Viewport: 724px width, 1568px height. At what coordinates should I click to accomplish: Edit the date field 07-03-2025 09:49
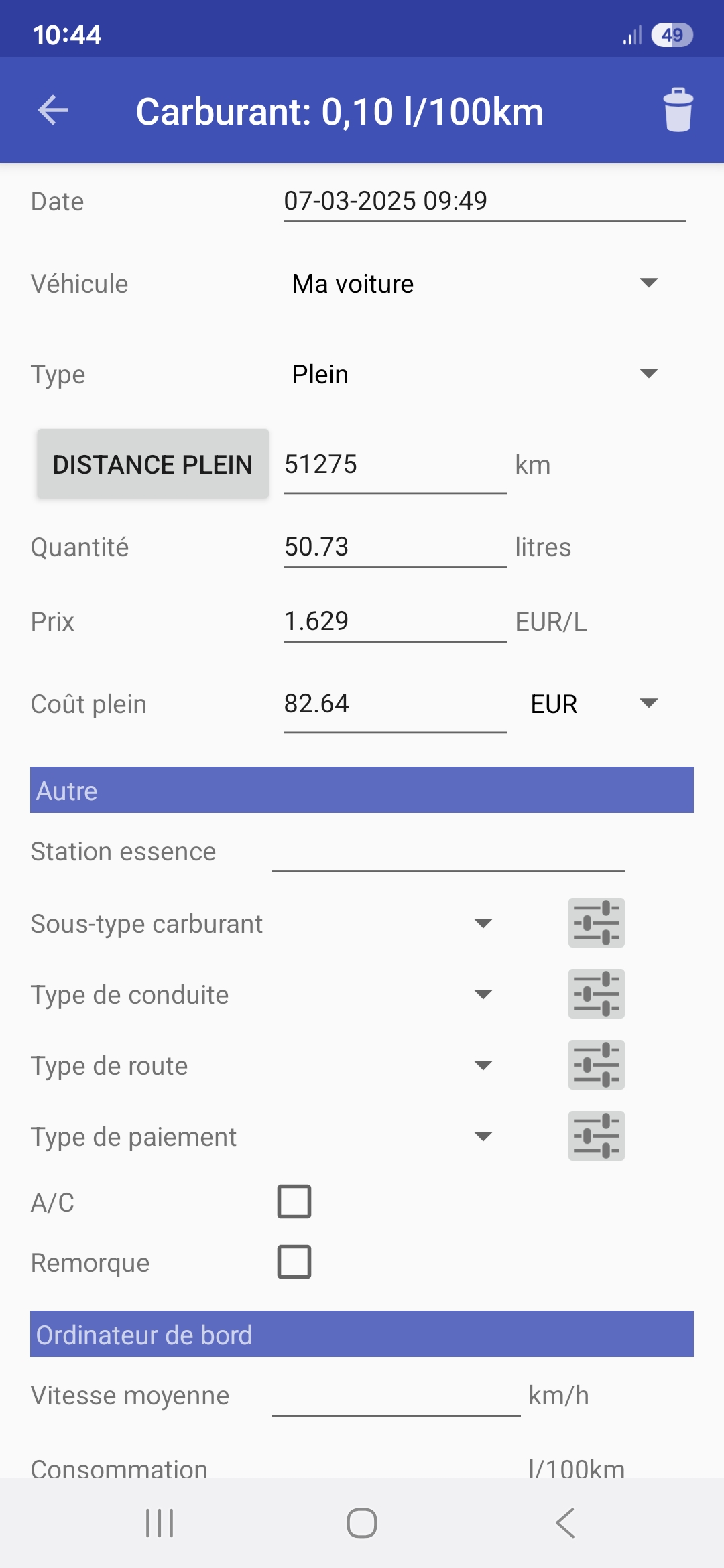click(x=484, y=202)
